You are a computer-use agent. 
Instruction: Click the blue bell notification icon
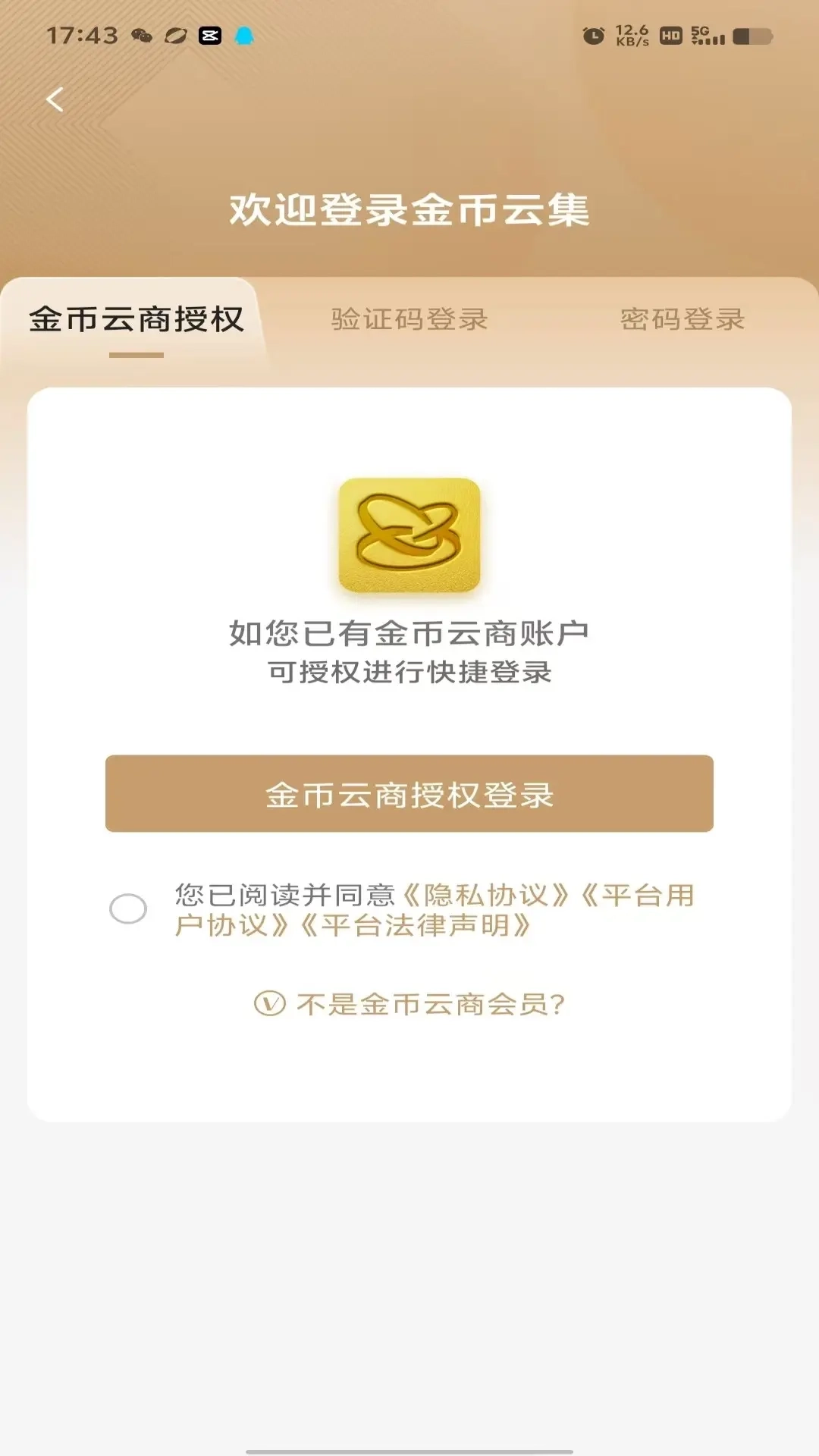pyautogui.click(x=244, y=33)
